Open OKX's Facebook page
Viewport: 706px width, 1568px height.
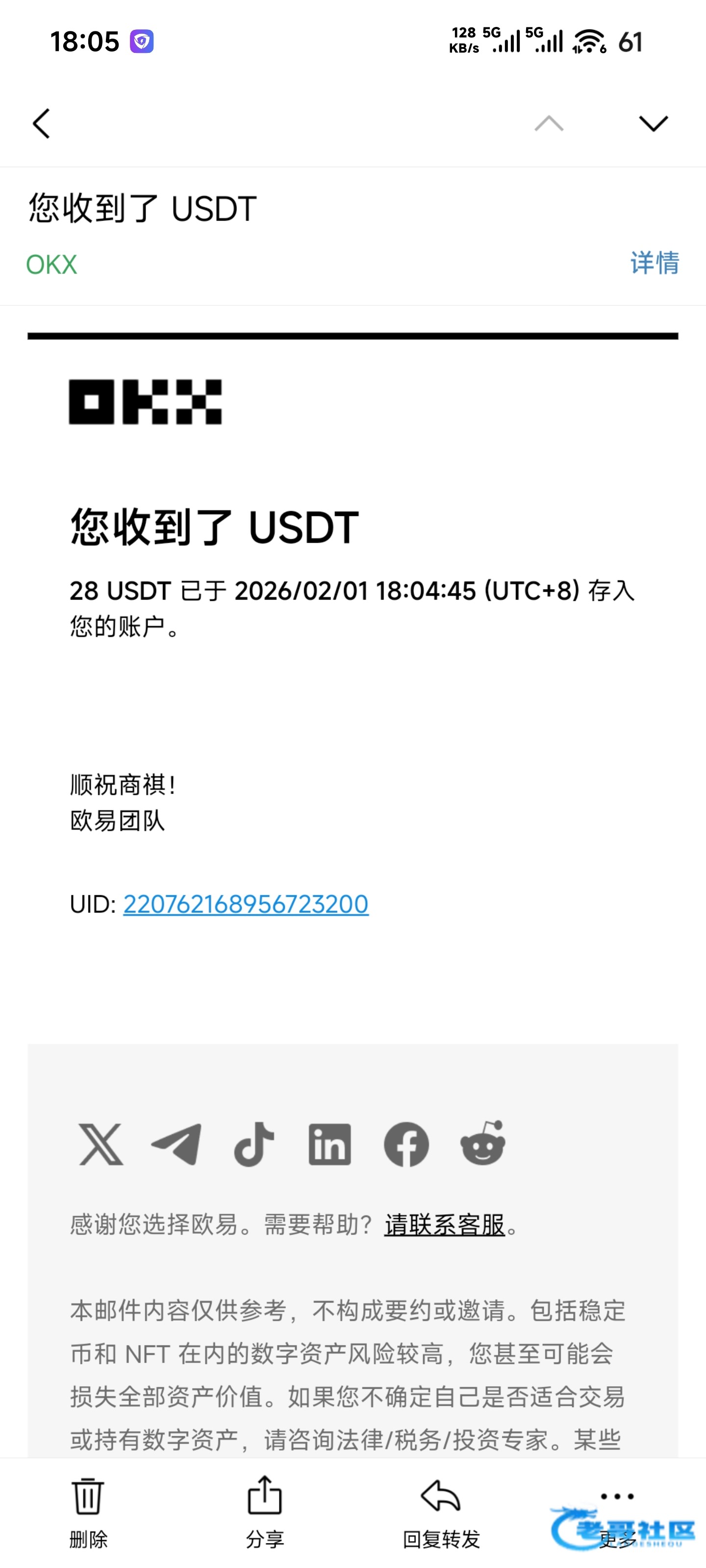click(406, 1145)
